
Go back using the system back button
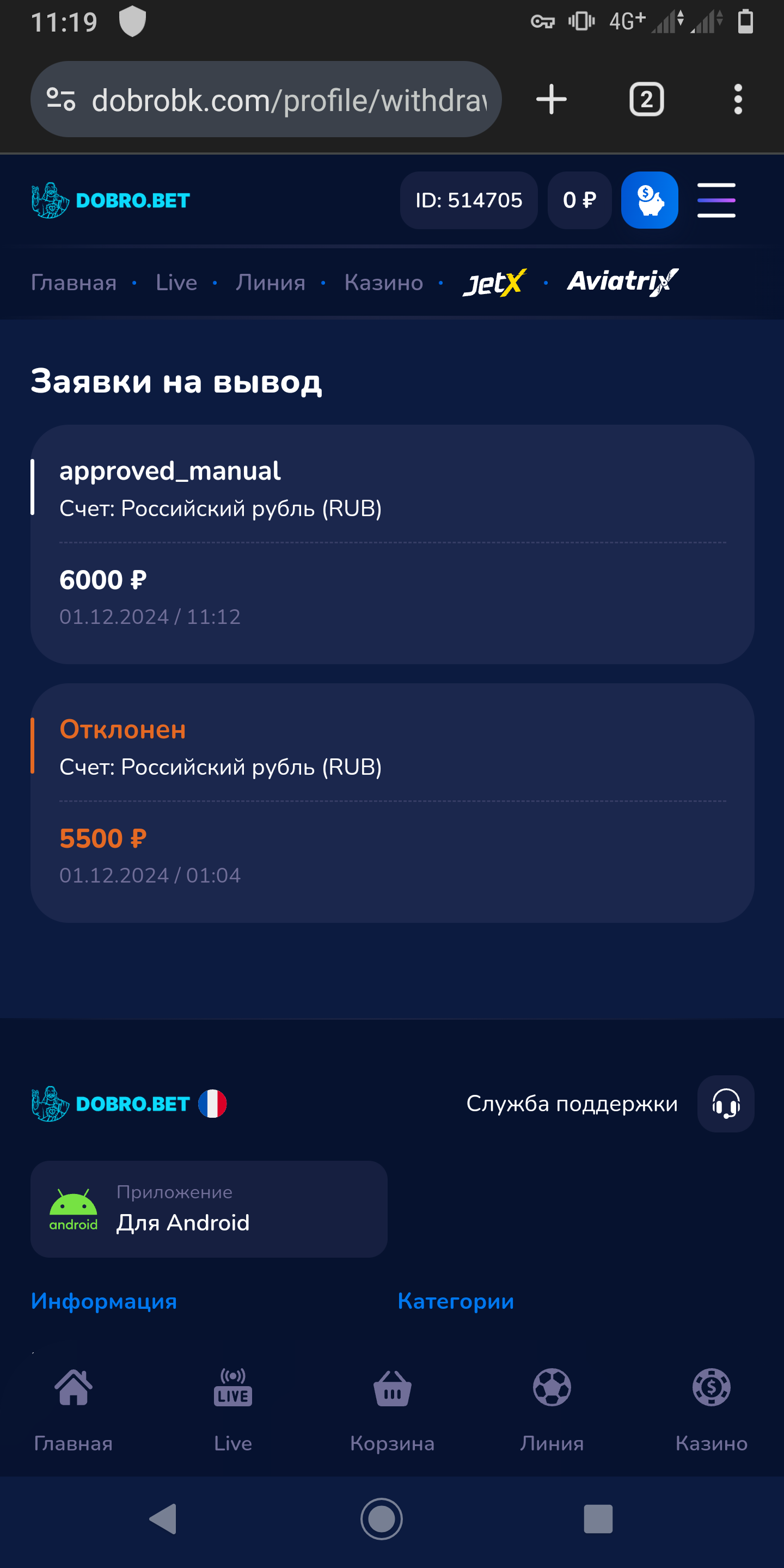[163, 1518]
